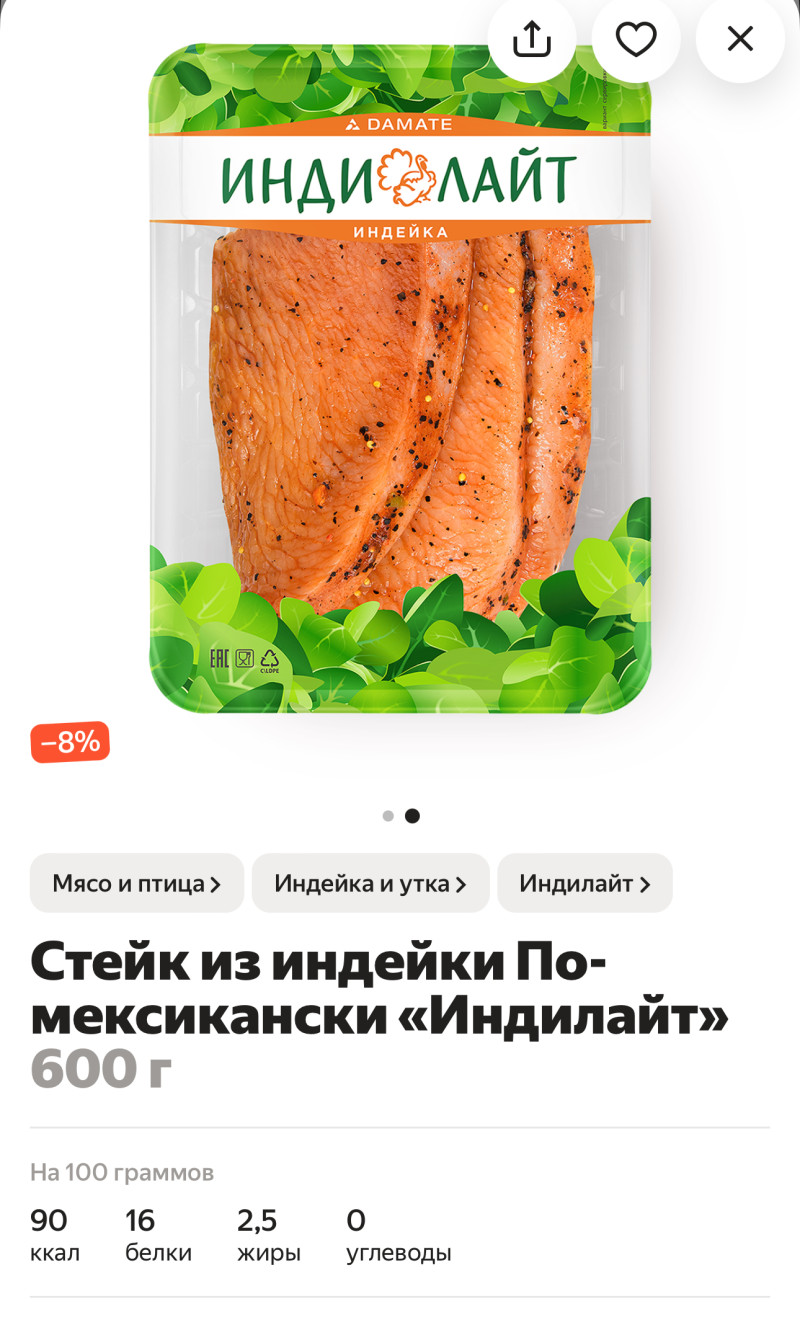Close the product detail page
The image size is (800, 1330).
click(740, 40)
